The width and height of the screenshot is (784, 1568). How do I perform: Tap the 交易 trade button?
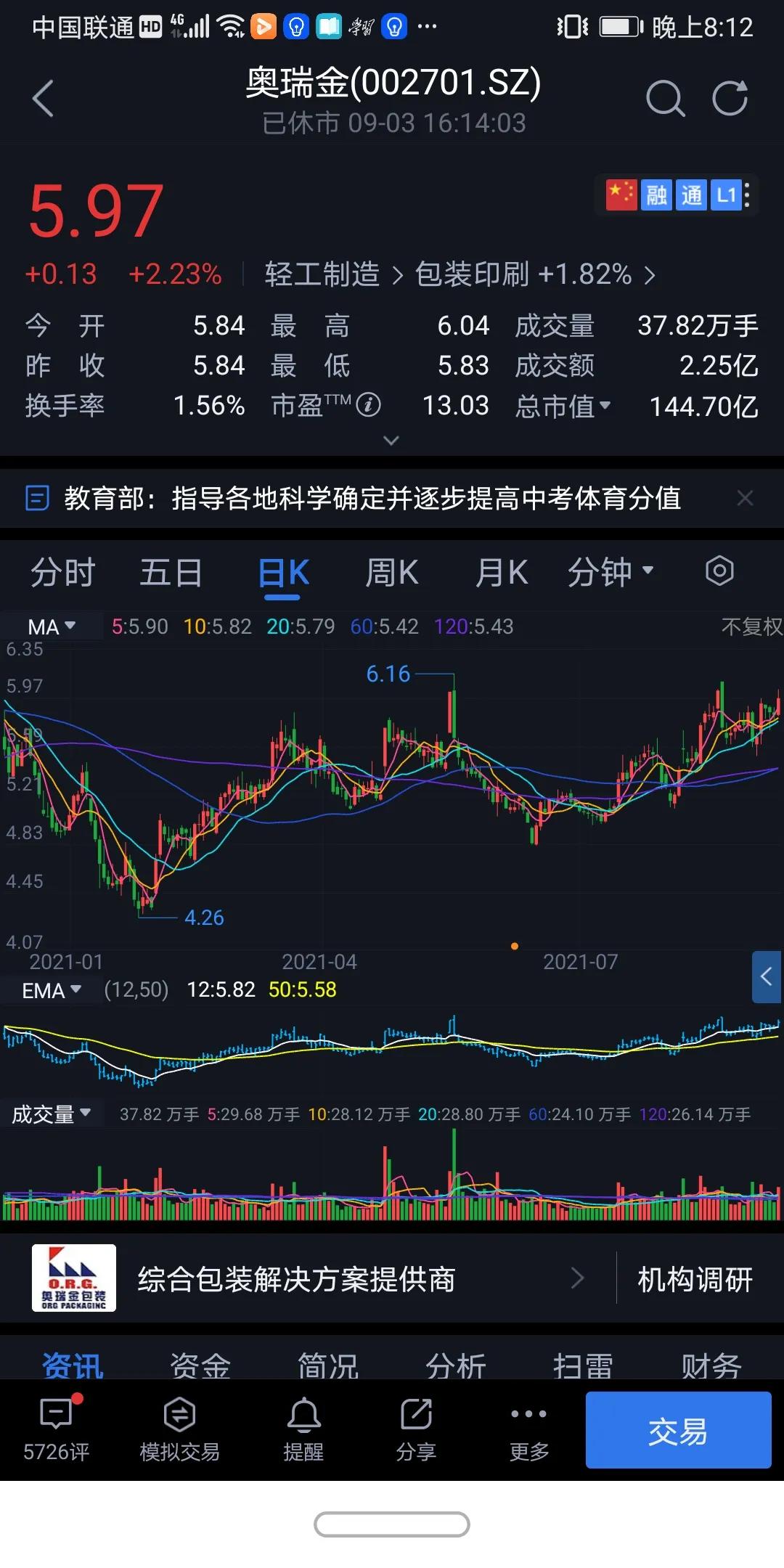coord(678,1430)
